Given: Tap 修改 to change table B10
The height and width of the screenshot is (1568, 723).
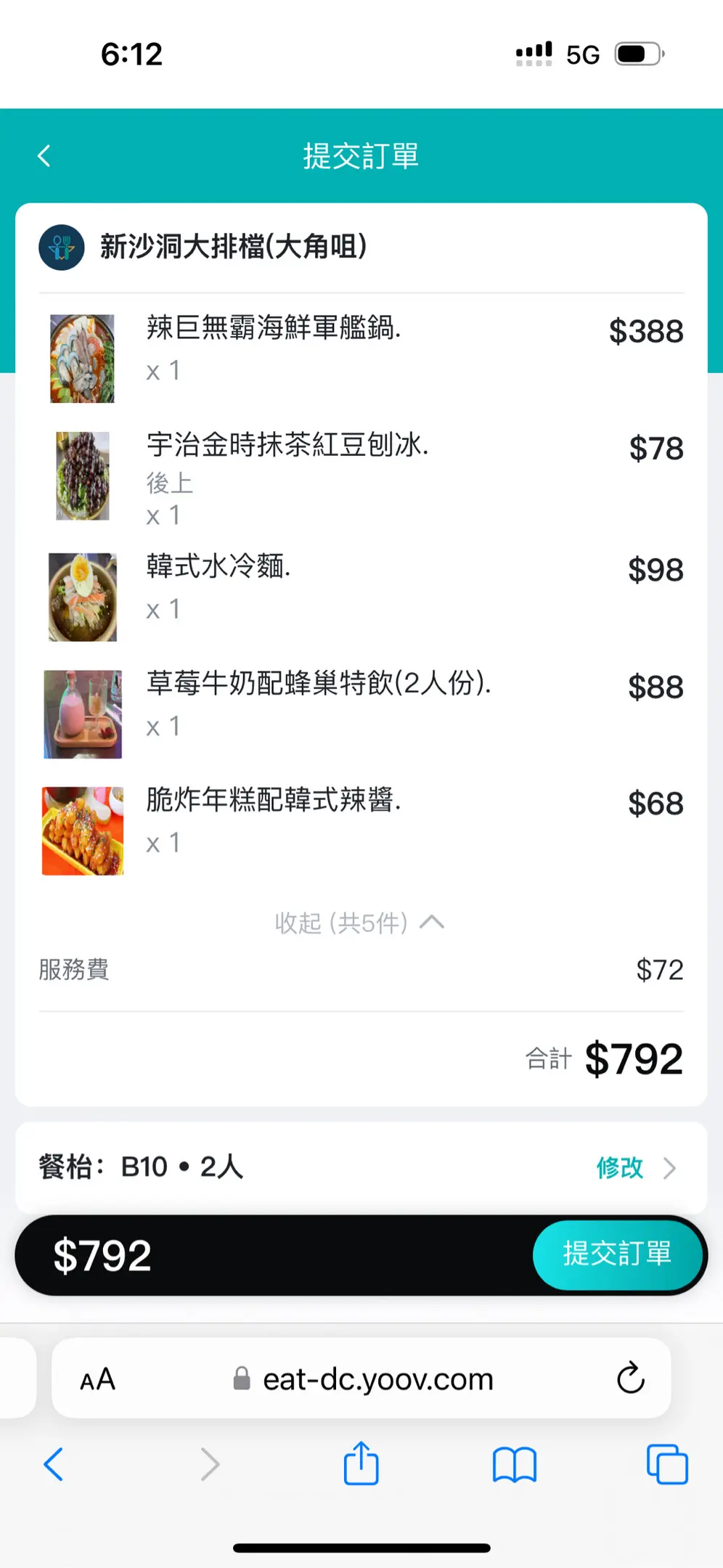Looking at the screenshot, I should click(x=634, y=1168).
